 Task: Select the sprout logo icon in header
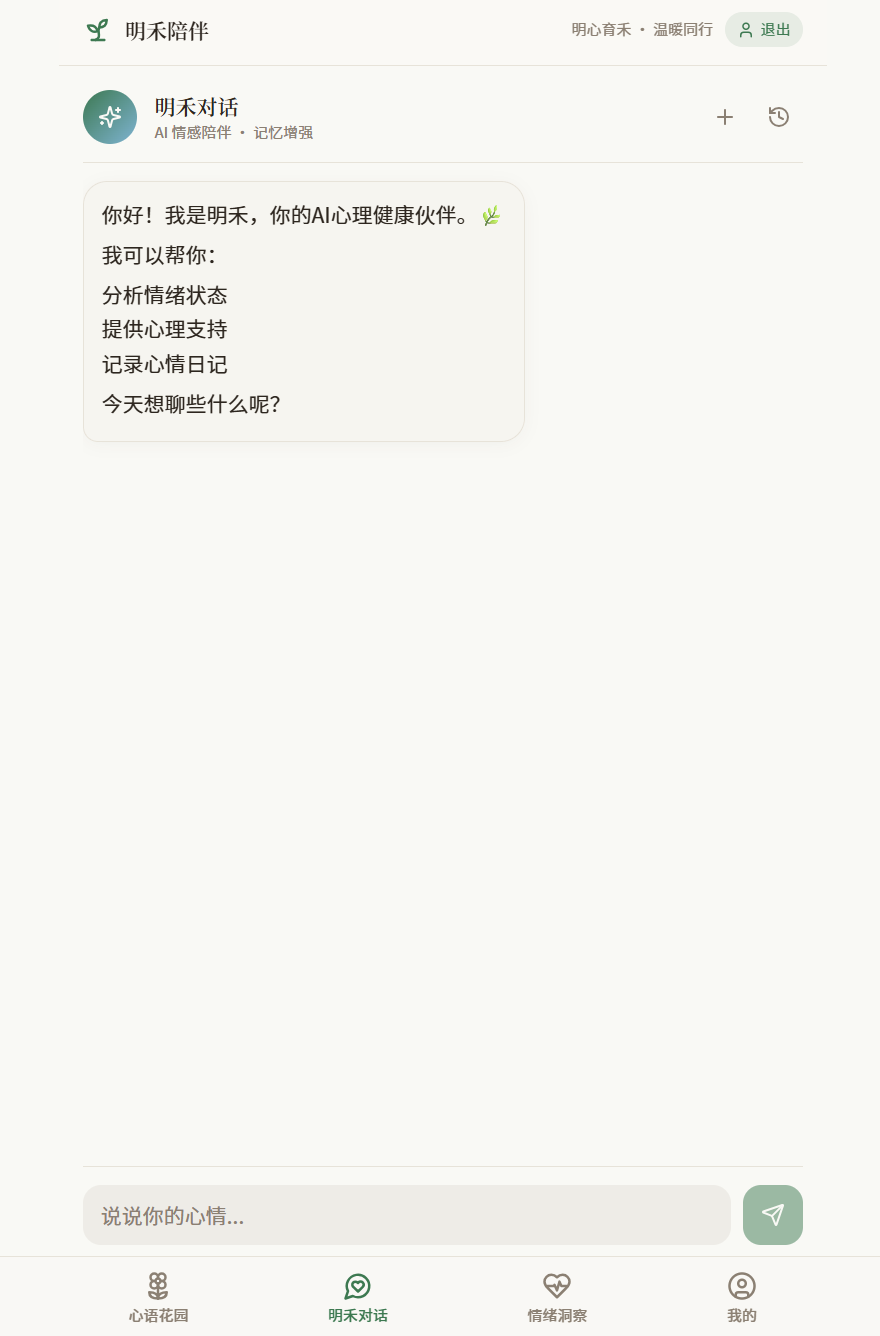96,30
